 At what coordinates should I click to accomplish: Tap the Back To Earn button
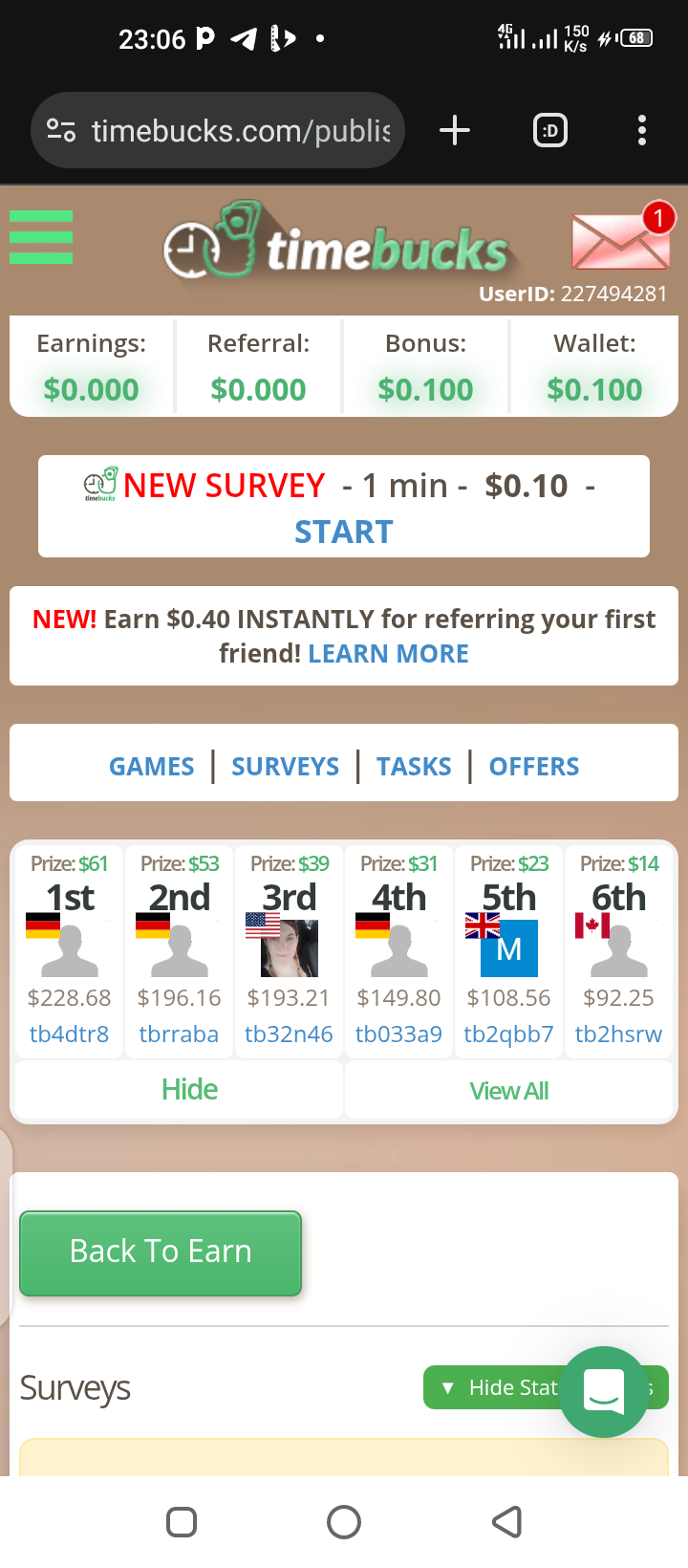(x=161, y=1252)
